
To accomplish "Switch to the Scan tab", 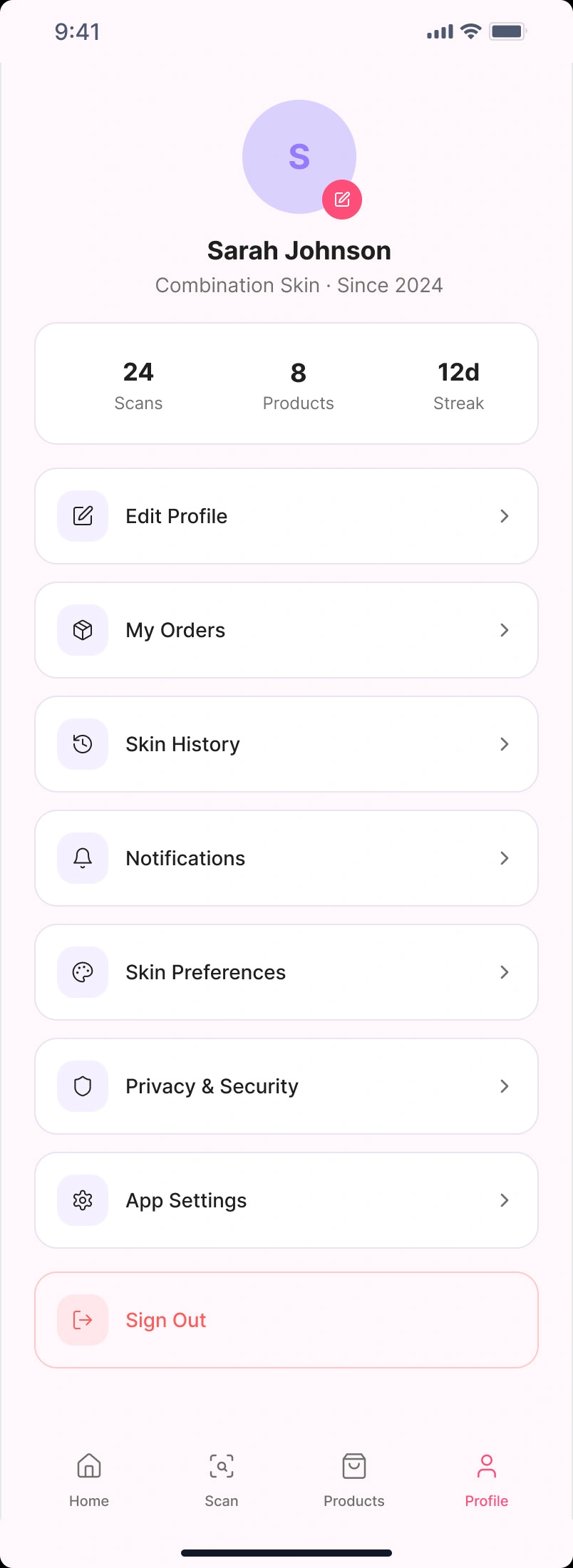I will [x=222, y=1480].
